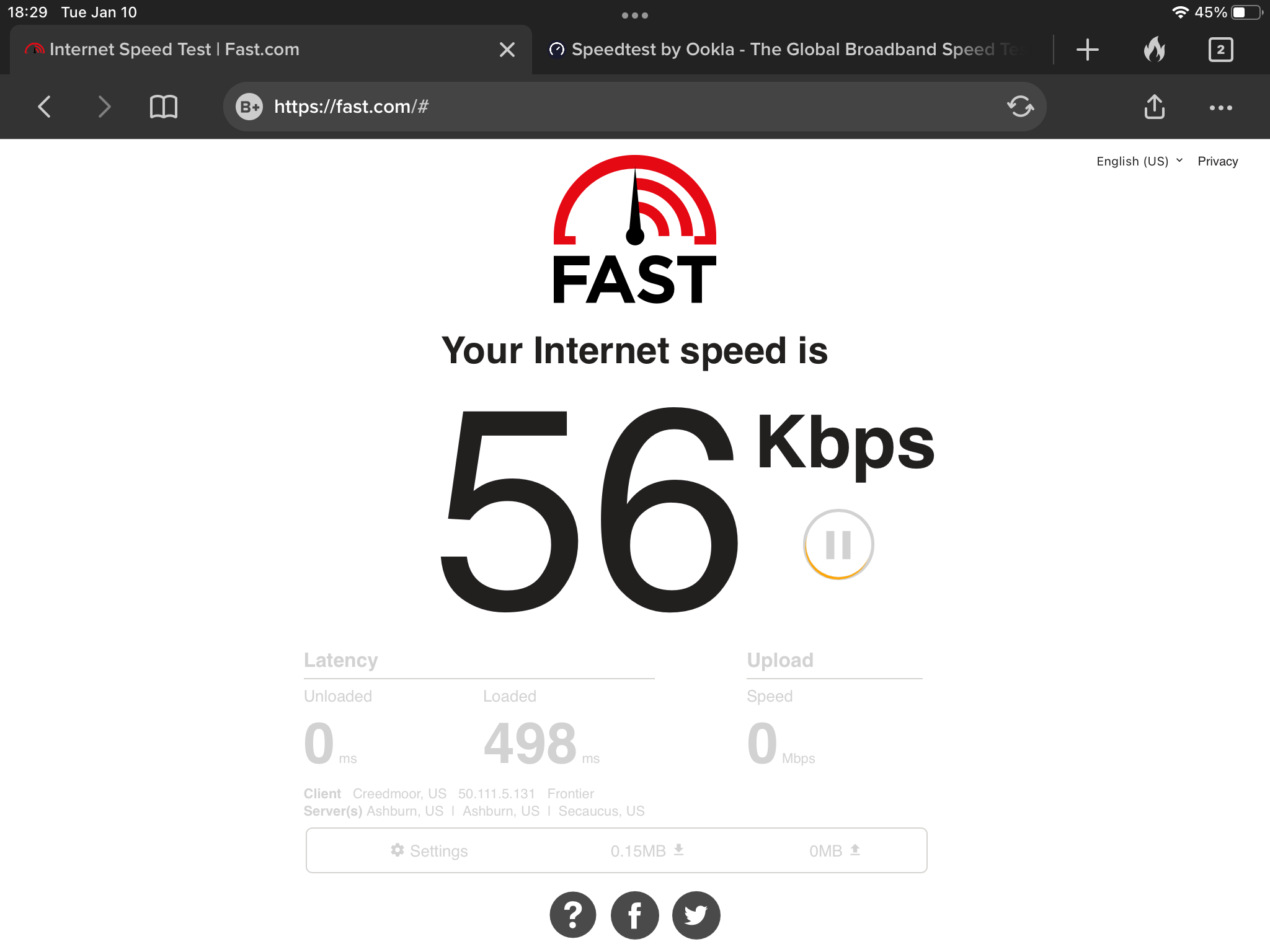This screenshot has height=952, width=1270.
Task: Open the help question mark icon
Action: tap(573, 915)
